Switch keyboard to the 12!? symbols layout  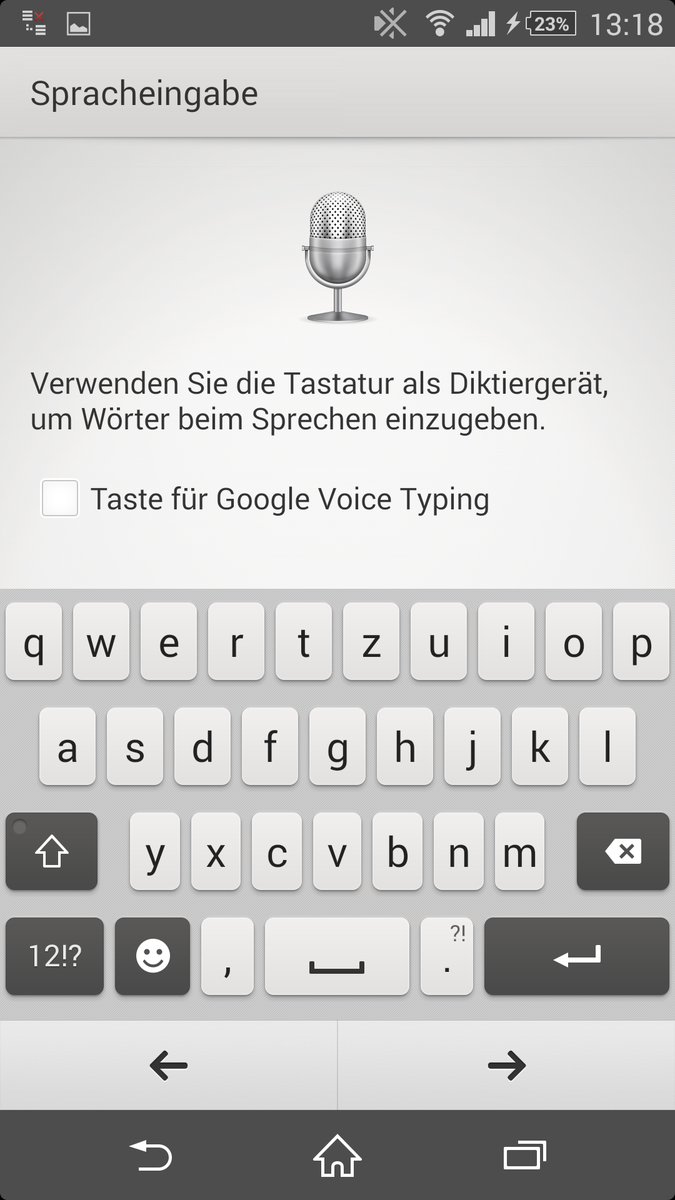55,957
